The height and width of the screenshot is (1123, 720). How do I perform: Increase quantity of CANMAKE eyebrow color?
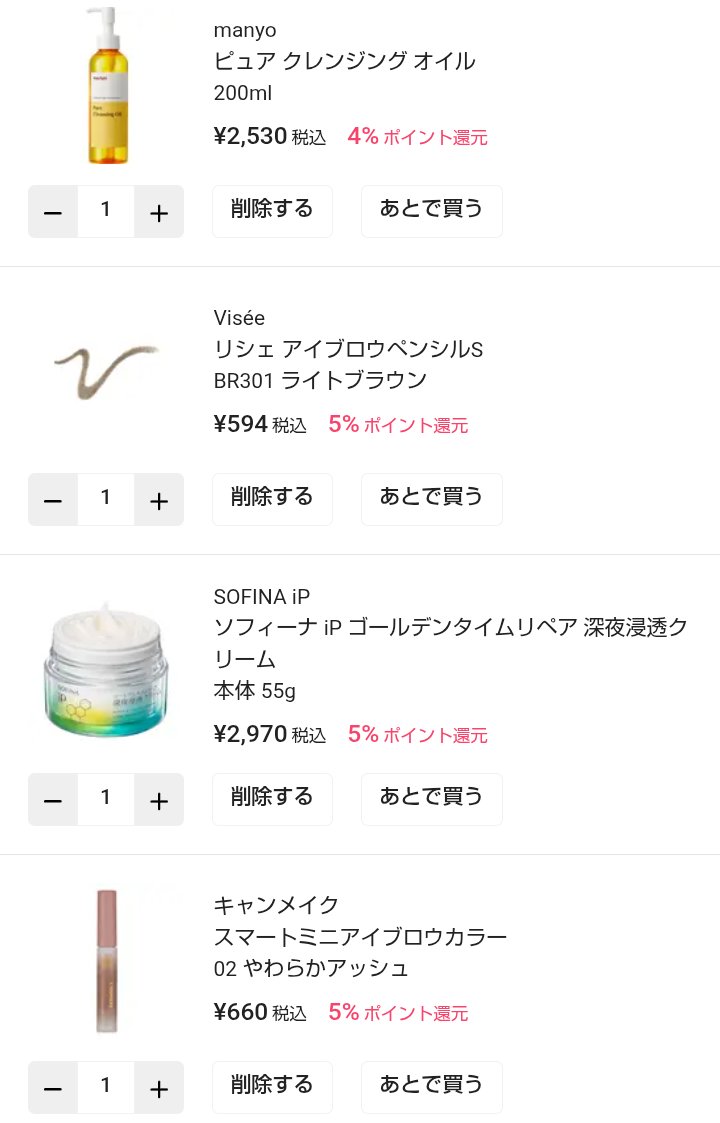point(159,1087)
